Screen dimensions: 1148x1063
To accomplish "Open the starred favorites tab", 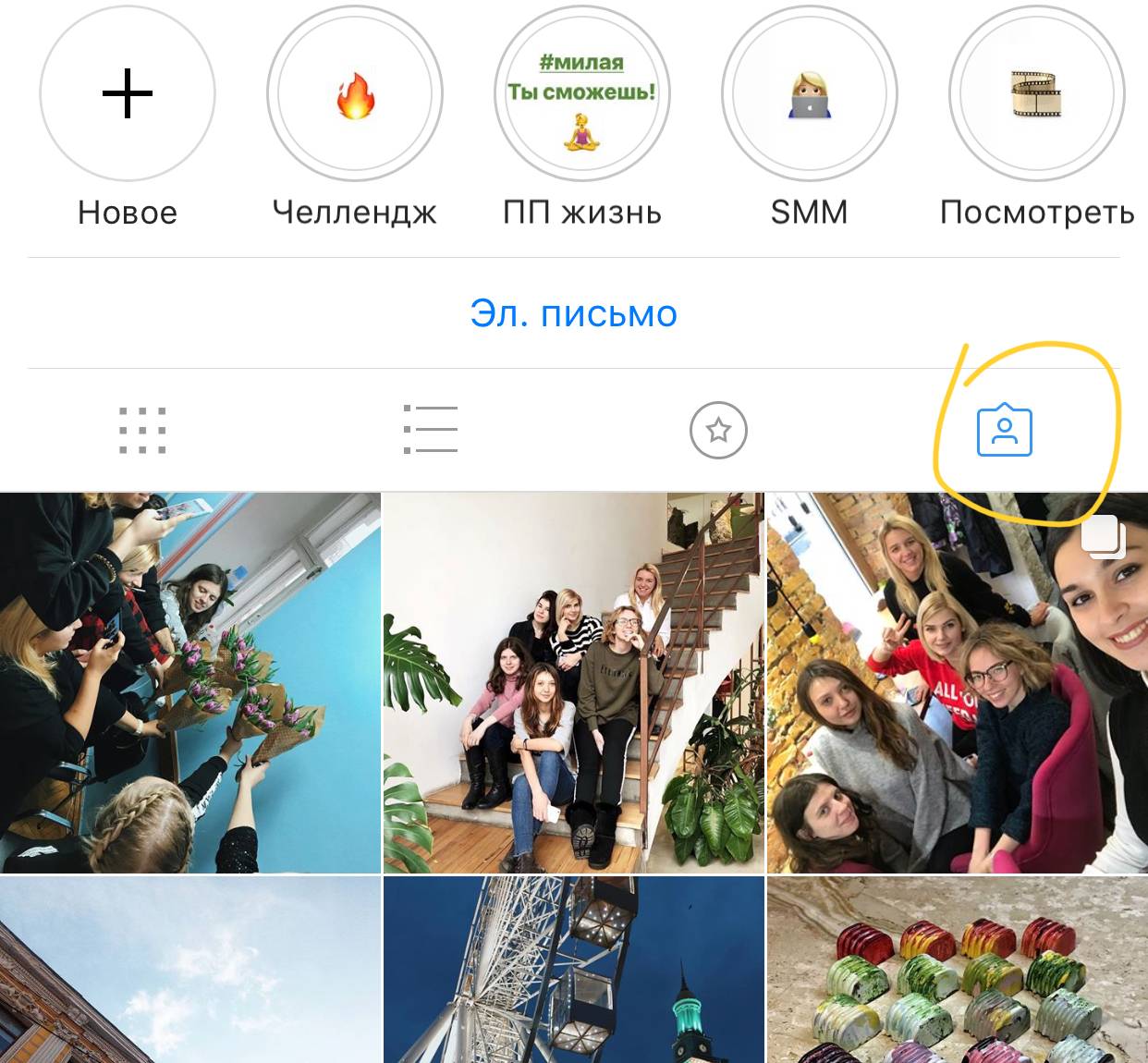I will coord(718,430).
